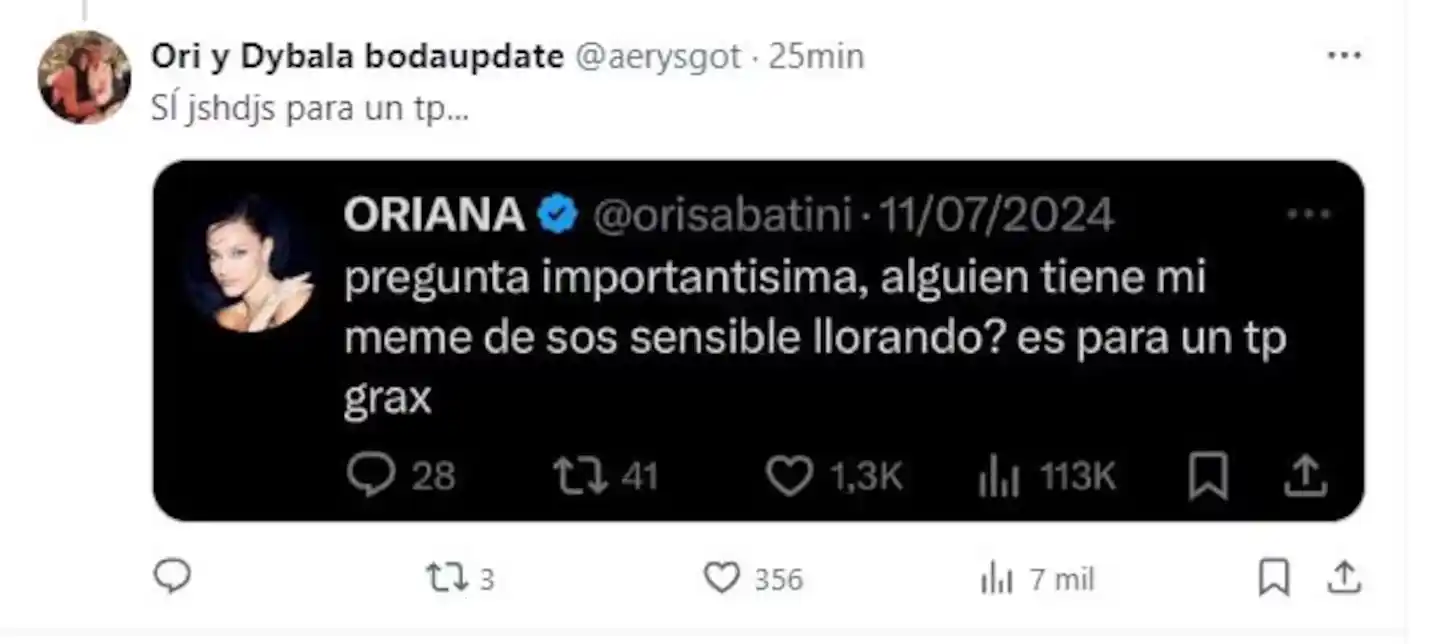Reply to the Ori y Dybala bodaupdate tweet

[x=172, y=577]
